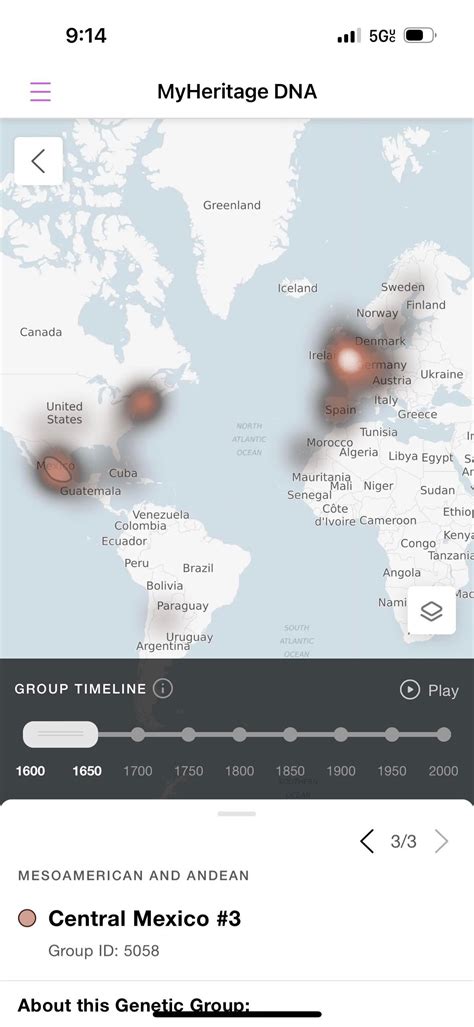
Task: Tap the back arrow on the map
Action: coord(39,160)
